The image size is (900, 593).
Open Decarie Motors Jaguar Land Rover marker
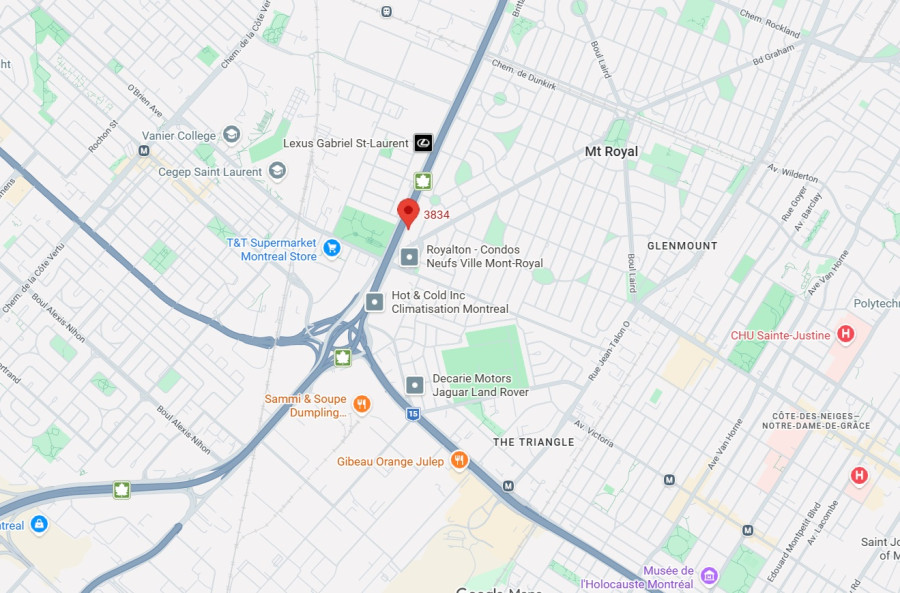415,385
